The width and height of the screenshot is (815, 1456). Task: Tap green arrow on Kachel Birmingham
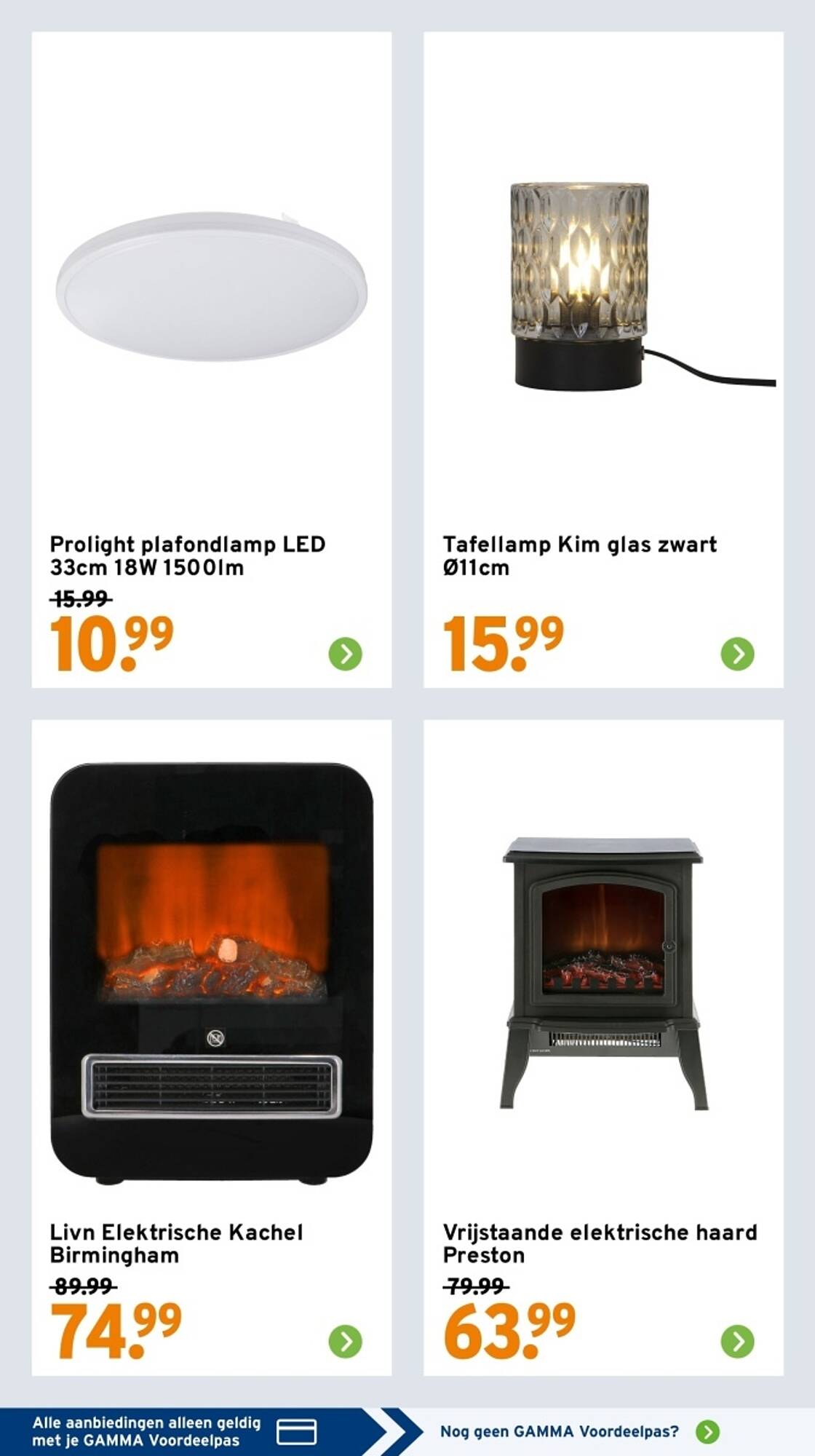coord(346,1342)
